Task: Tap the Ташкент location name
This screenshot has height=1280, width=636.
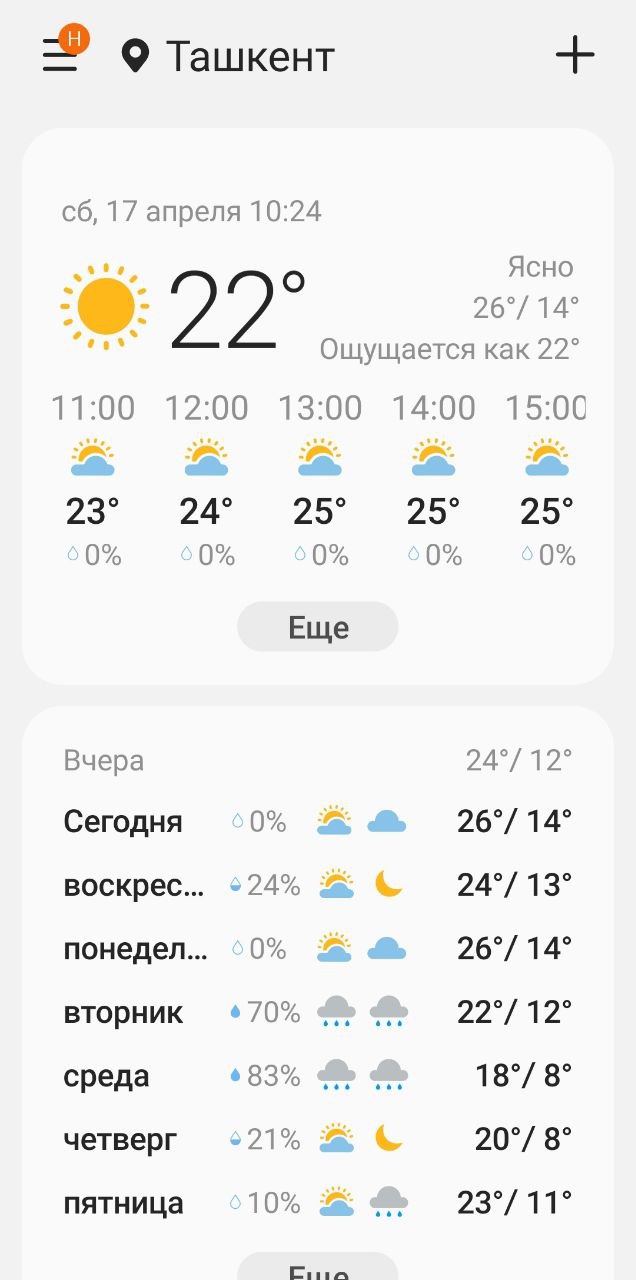Action: tap(250, 56)
